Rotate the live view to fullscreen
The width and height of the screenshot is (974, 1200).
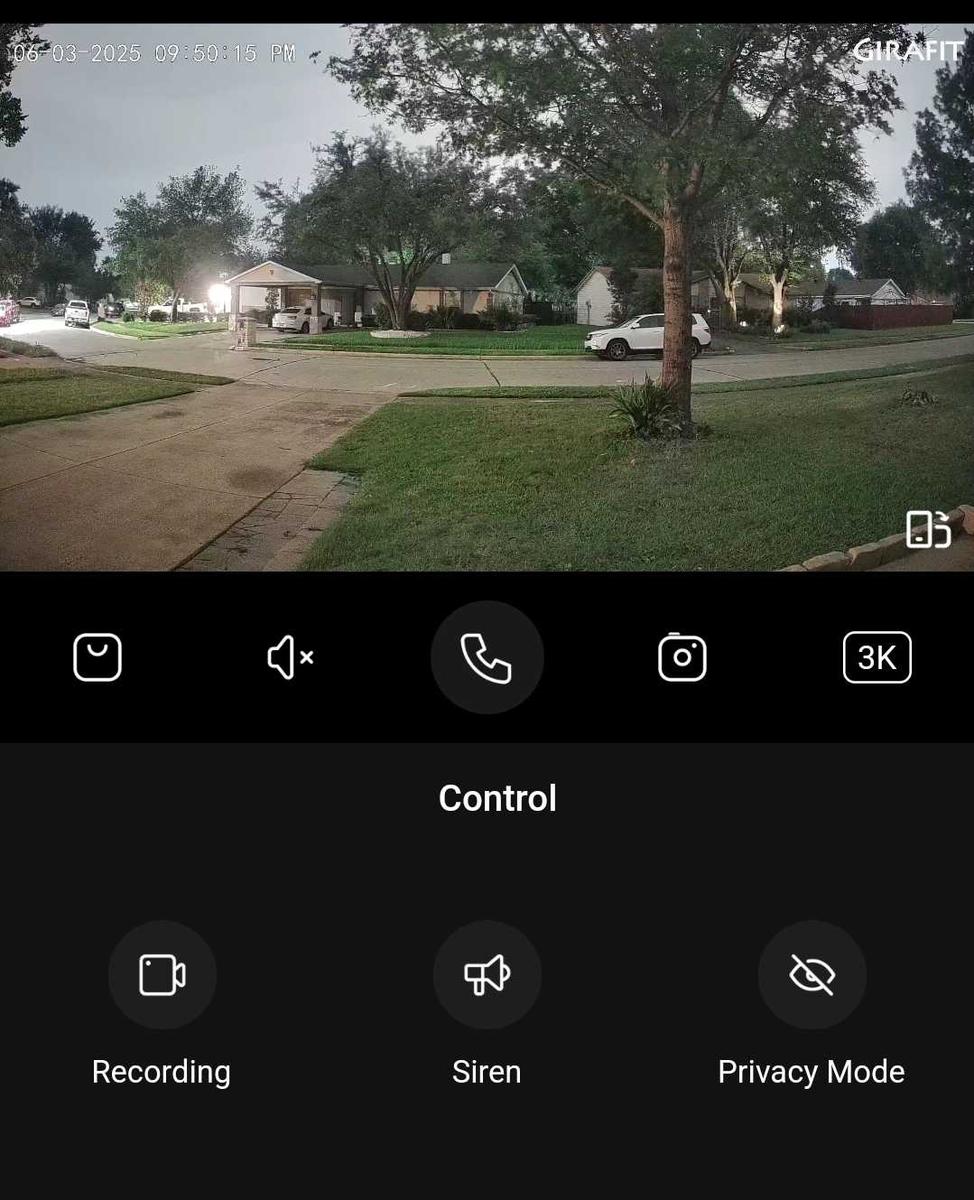click(927, 529)
